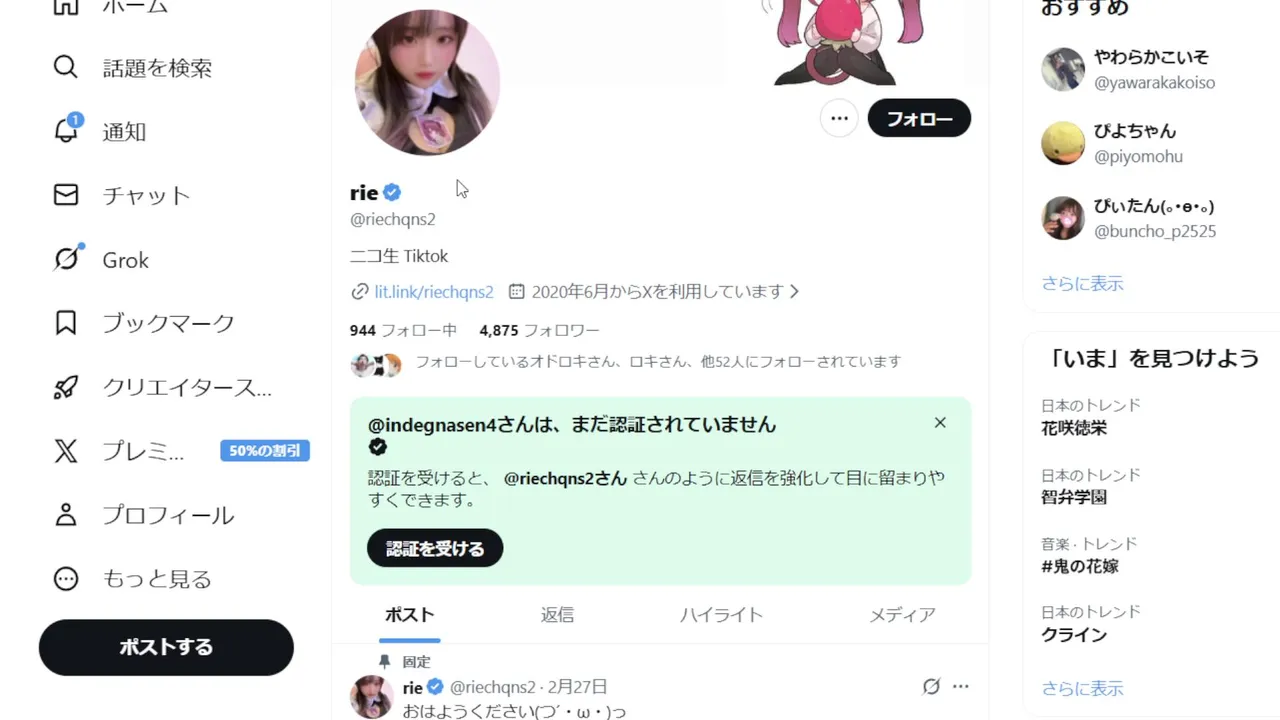Tap the 認証を受ける button
The width and height of the screenshot is (1280, 720).
click(x=435, y=548)
